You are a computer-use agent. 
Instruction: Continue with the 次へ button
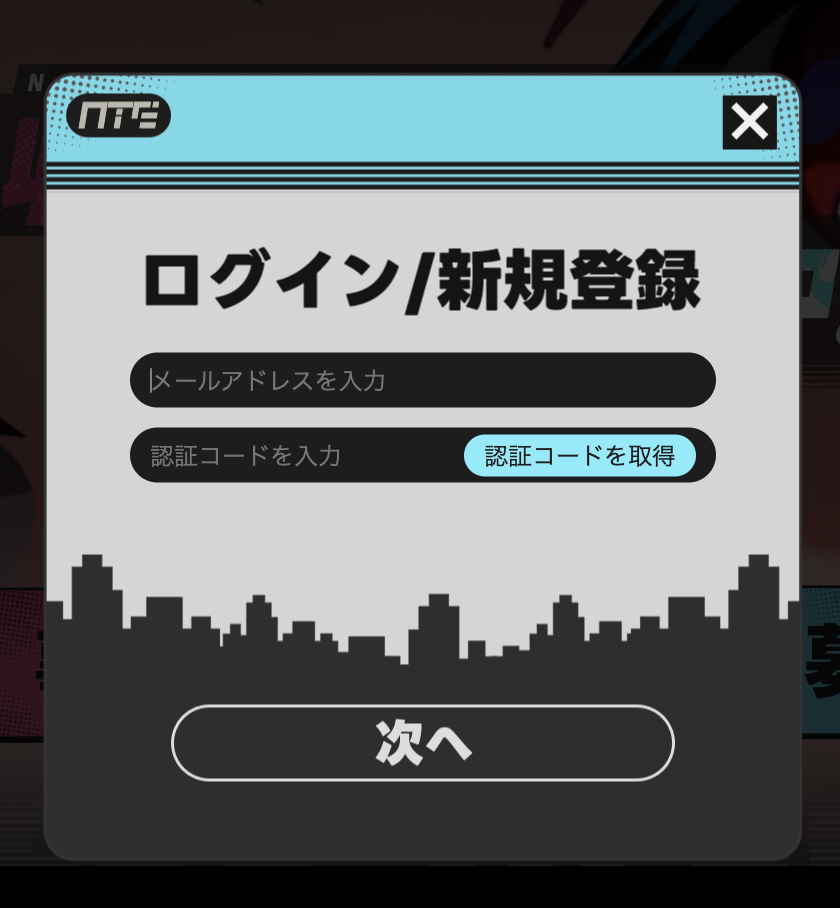(x=422, y=743)
